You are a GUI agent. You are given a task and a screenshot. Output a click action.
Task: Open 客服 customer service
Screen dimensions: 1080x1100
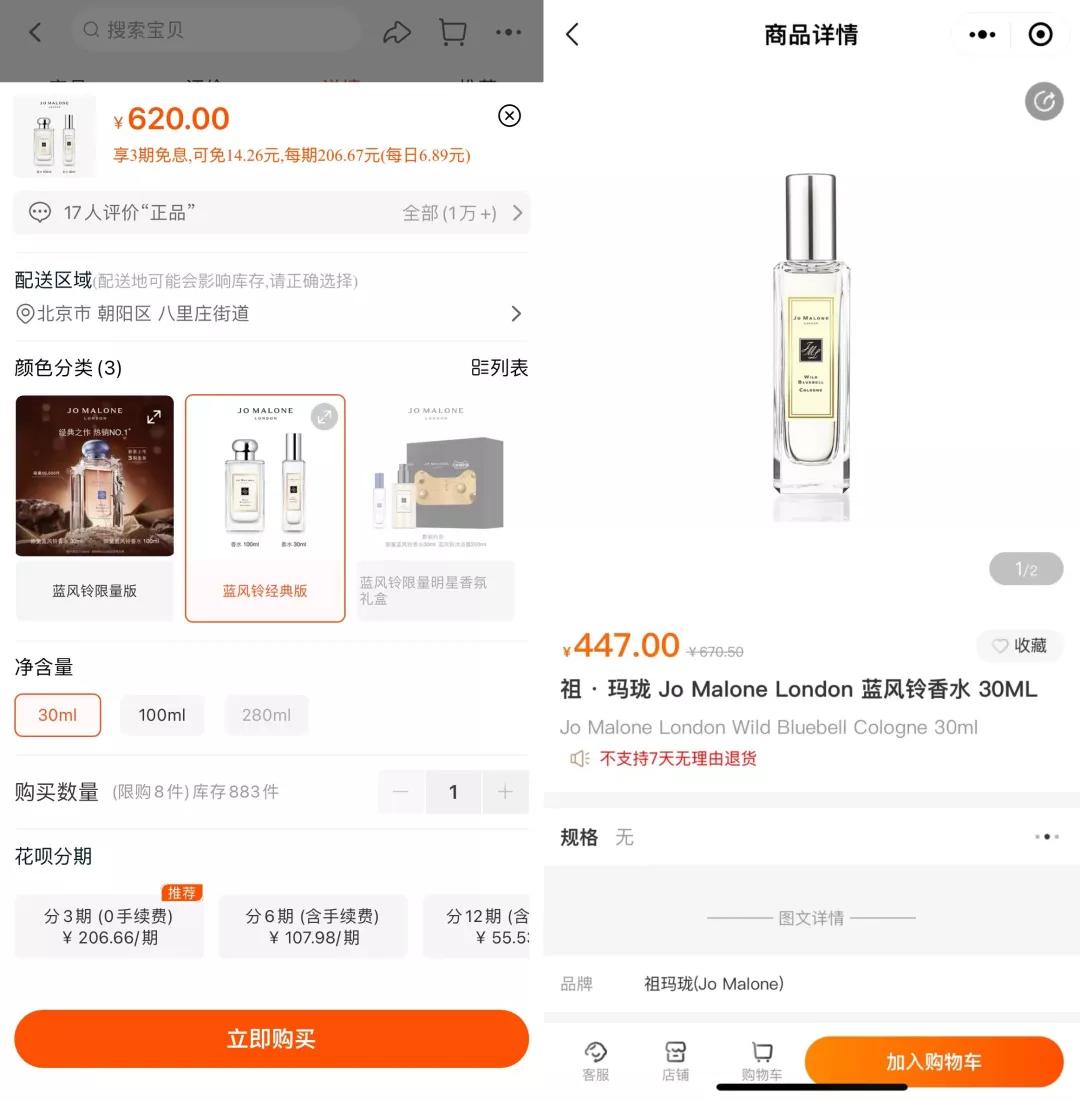tap(596, 1060)
